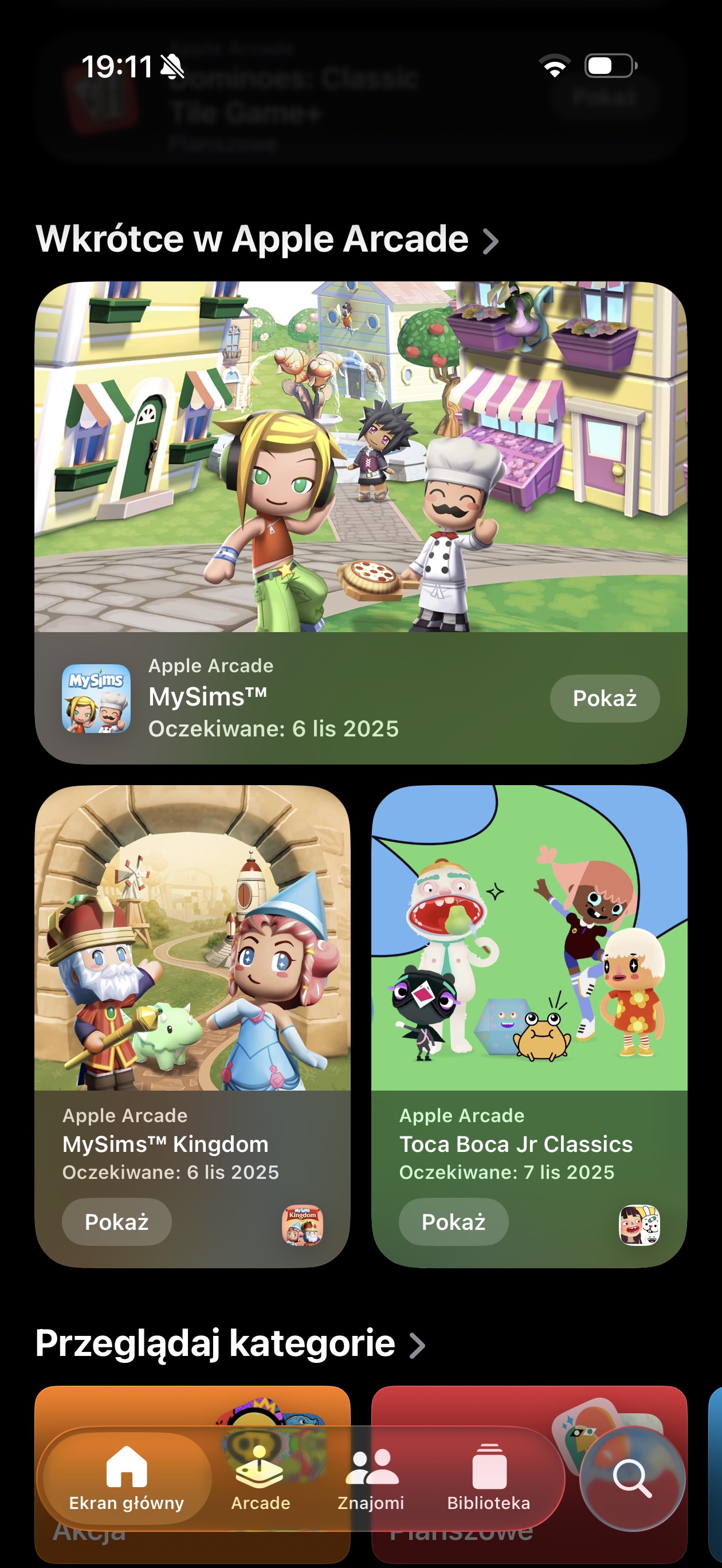Switch to the Znajomi tab
The image size is (722, 1568).
pos(371,1478)
